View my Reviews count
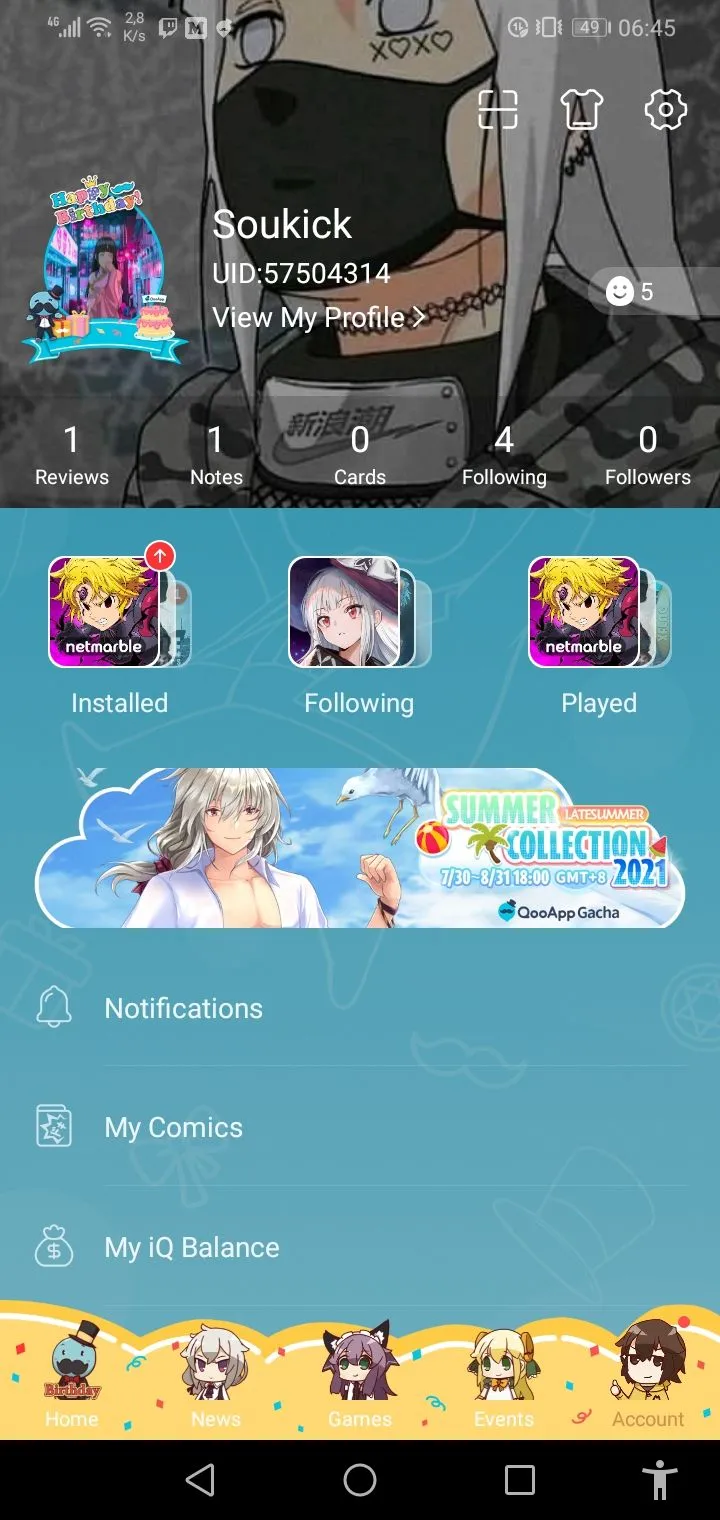The width and height of the screenshot is (720, 1520). point(72,455)
